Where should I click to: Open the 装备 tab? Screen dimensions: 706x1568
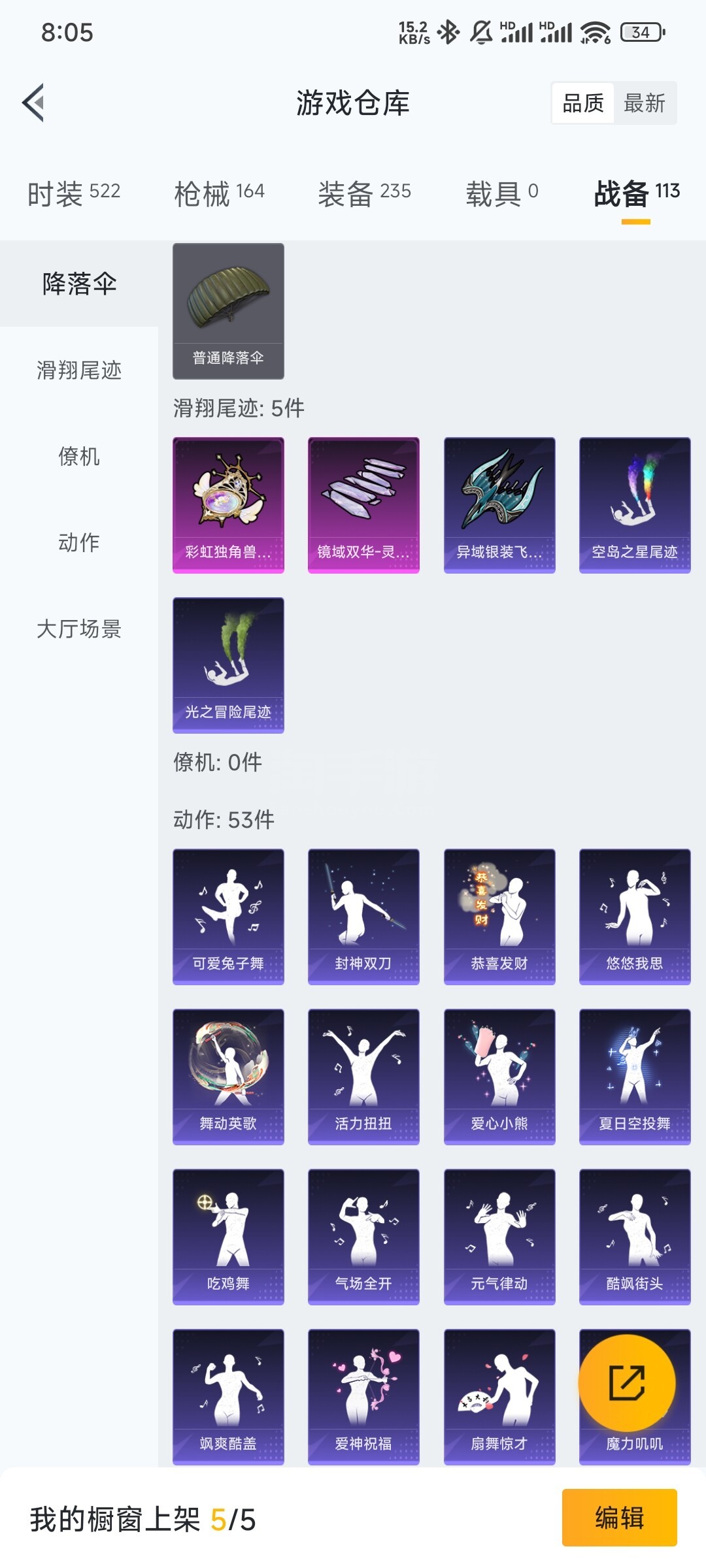364,193
